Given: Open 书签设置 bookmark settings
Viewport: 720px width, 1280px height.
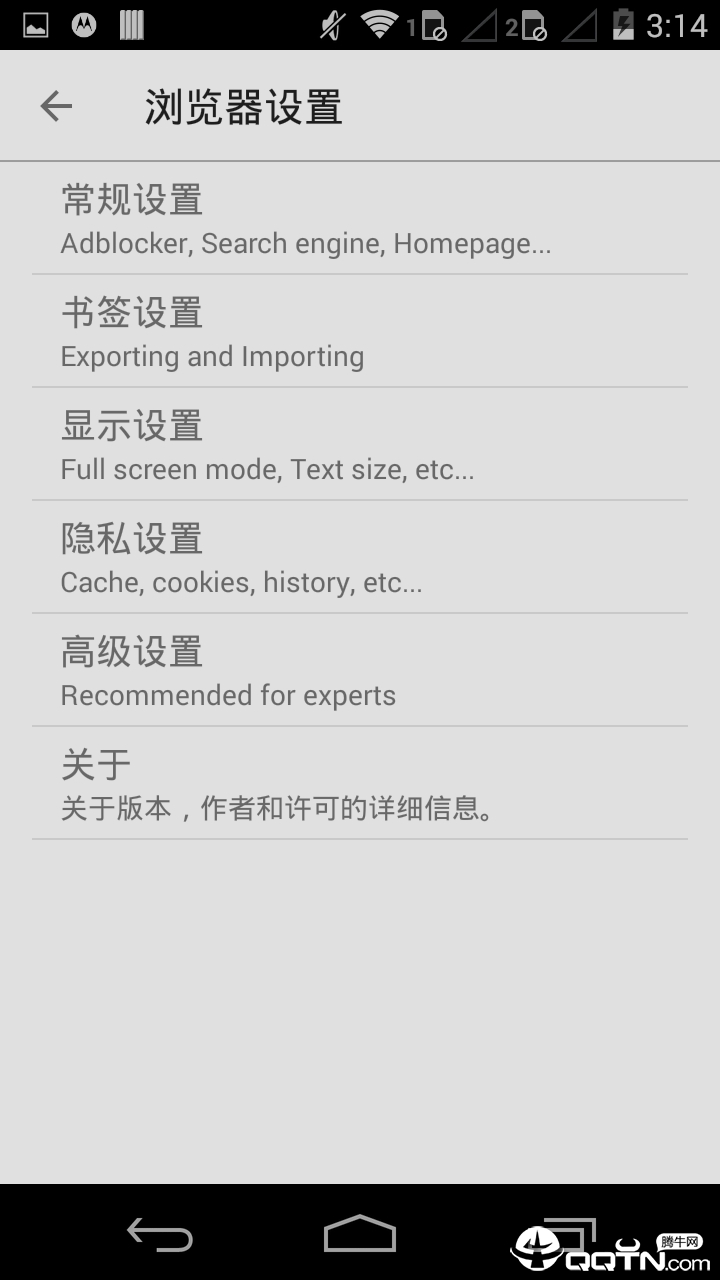Looking at the screenshot, I should (x=360, y=331).
